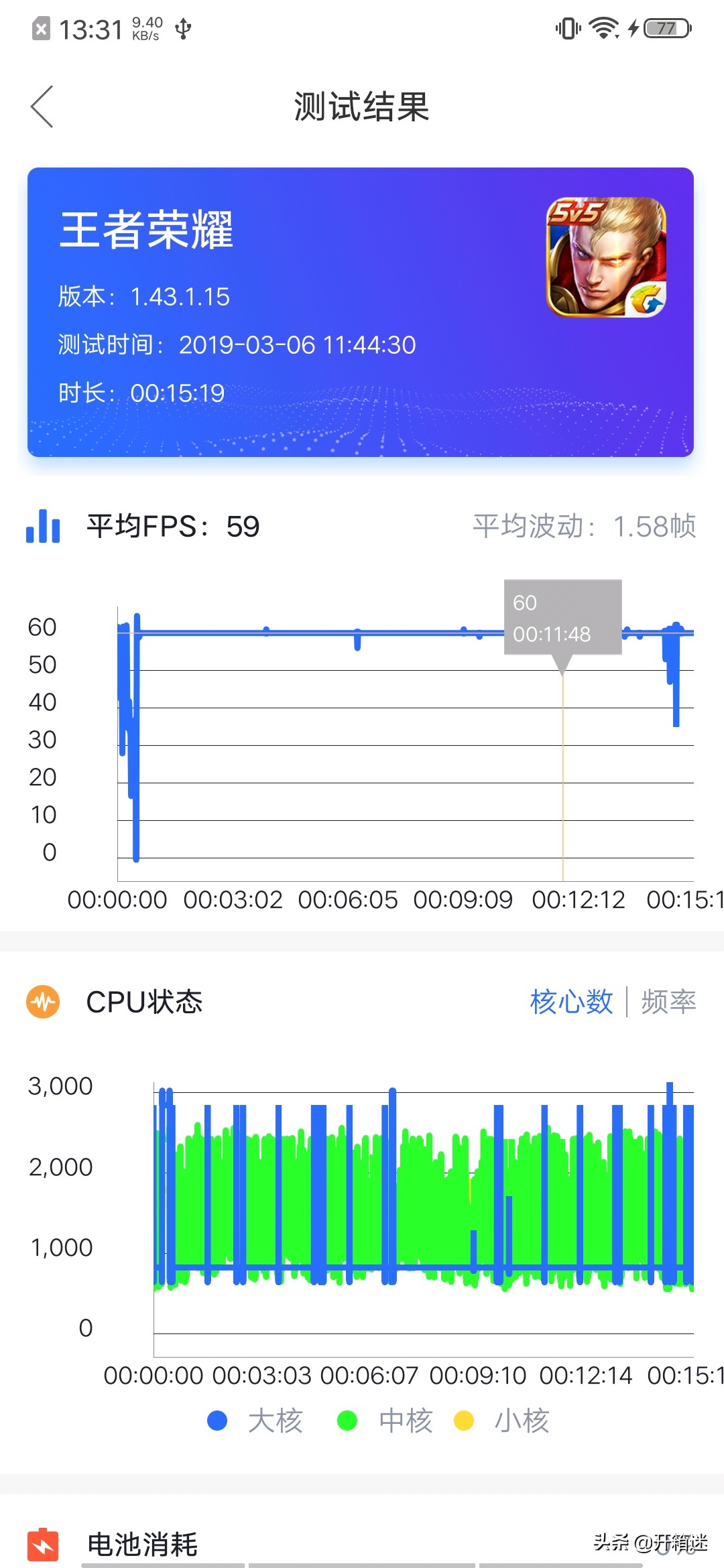Tap the 9.40 KB/s data speed indicator

pyautogui.click(x=146, y=28)
